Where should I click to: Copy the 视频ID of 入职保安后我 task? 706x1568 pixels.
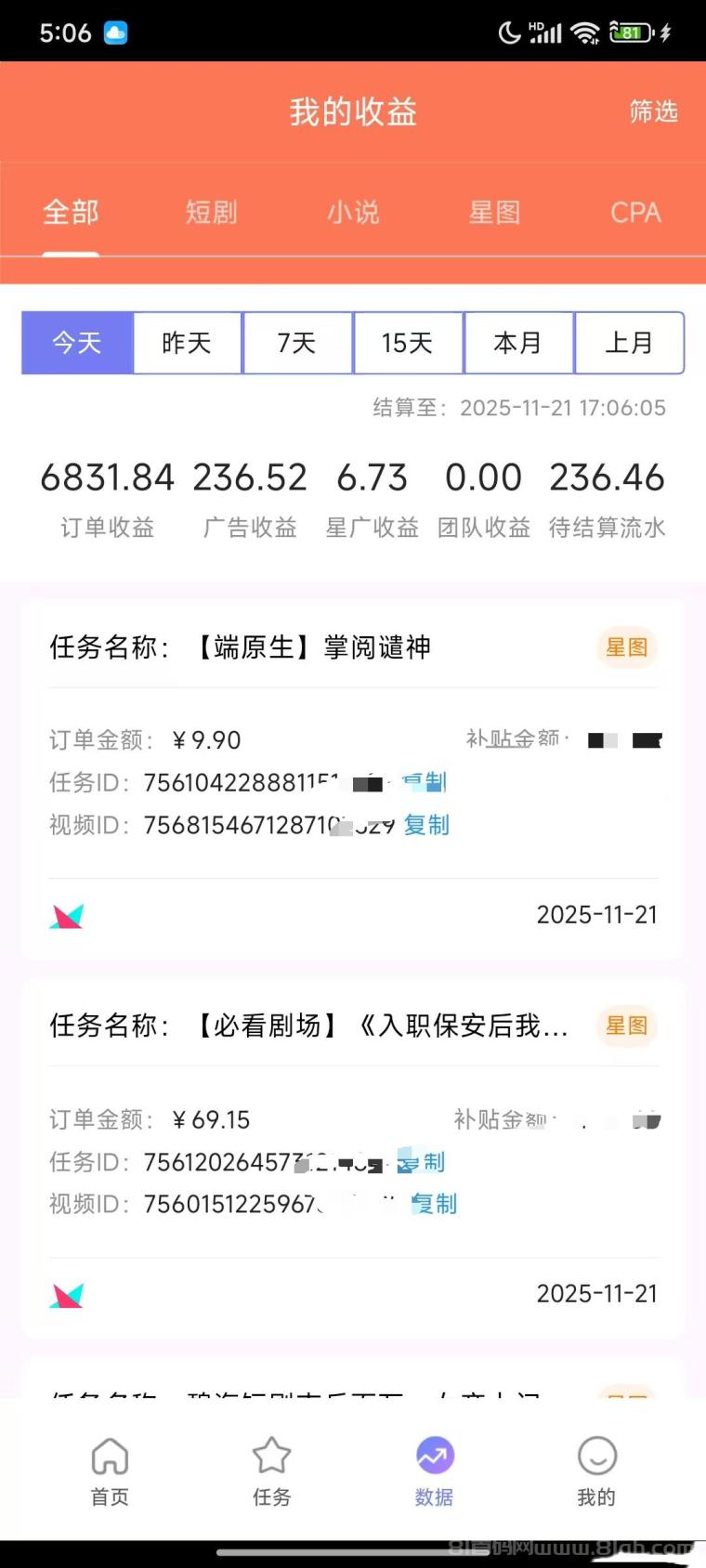click(x=435, y=1204)
